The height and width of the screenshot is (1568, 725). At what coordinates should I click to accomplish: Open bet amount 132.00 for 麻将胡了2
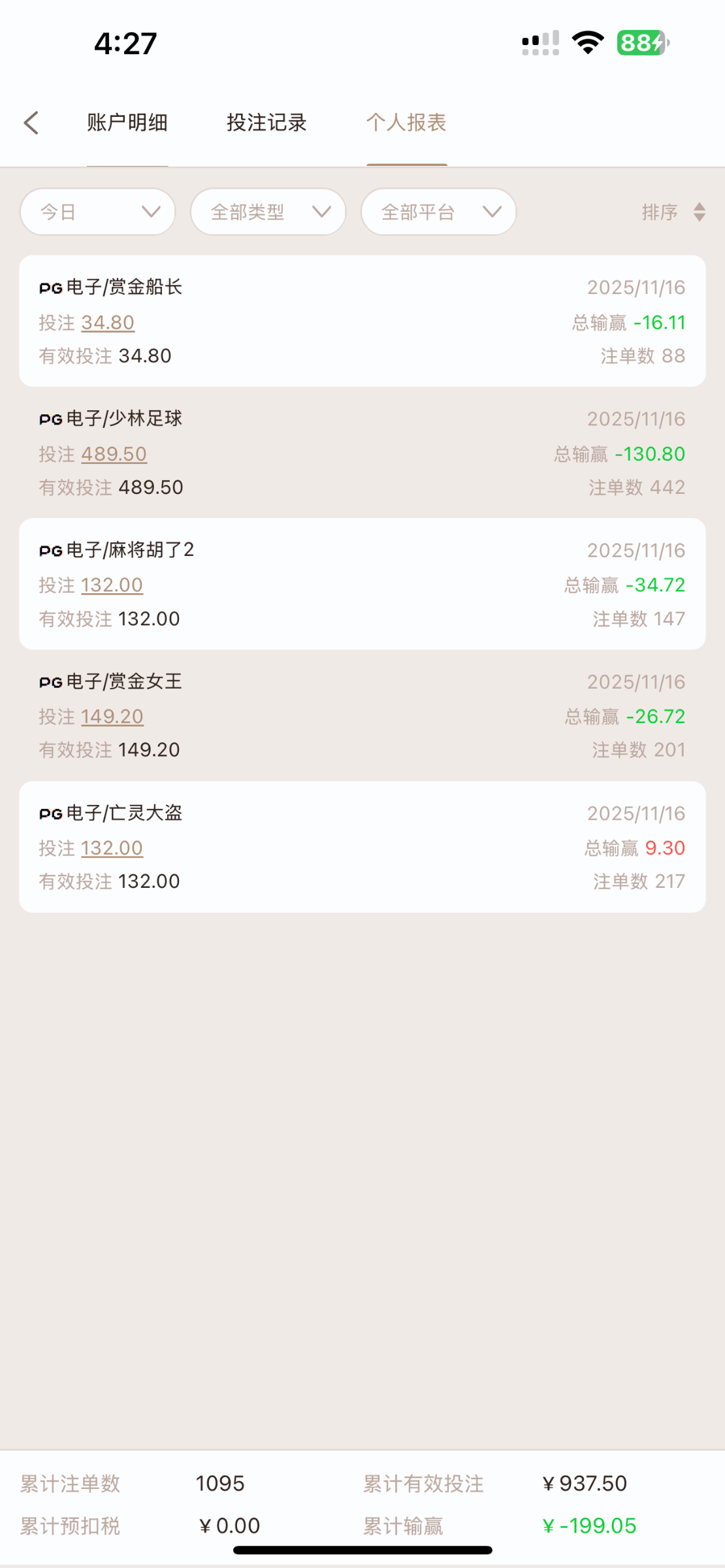112,585
